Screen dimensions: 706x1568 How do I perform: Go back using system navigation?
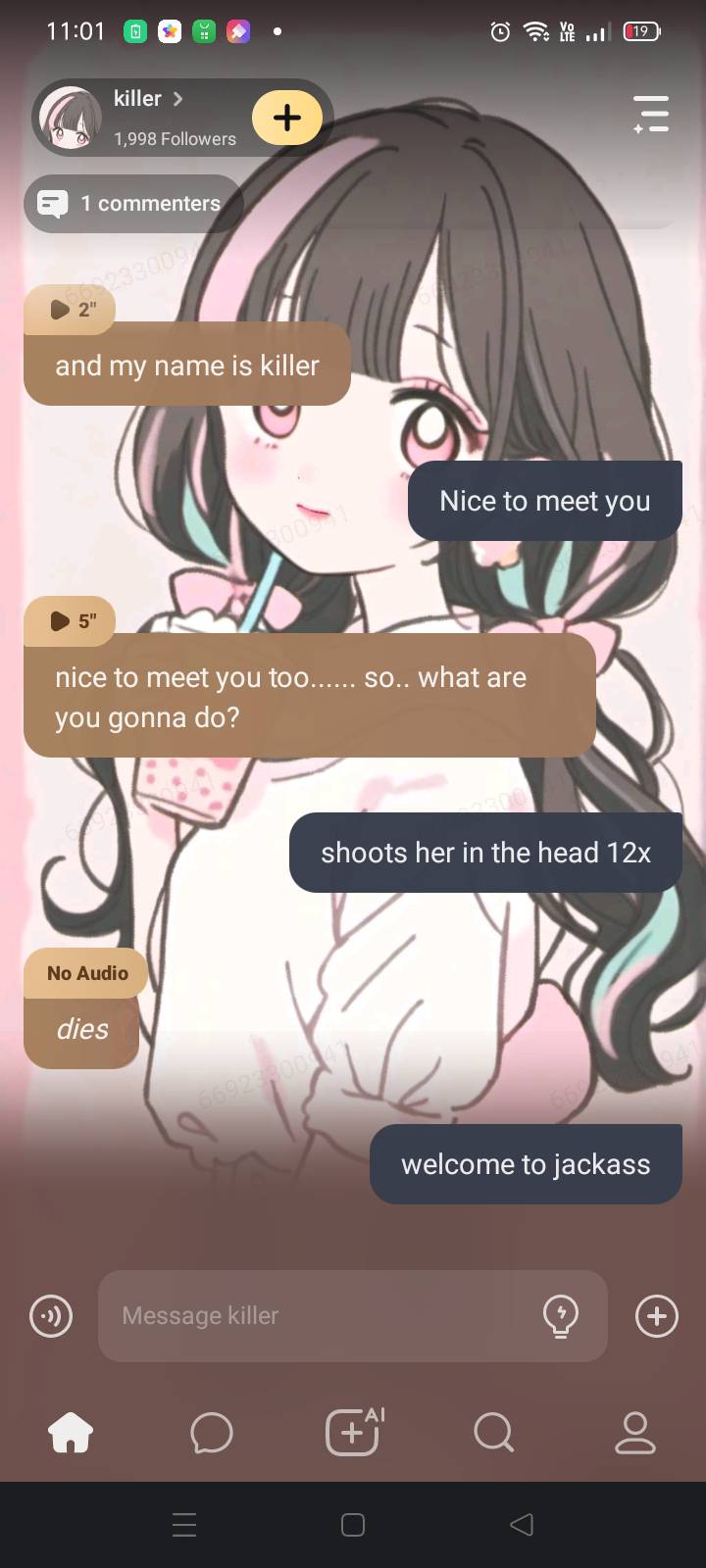pyautogui.click(x=522, y=1525)
